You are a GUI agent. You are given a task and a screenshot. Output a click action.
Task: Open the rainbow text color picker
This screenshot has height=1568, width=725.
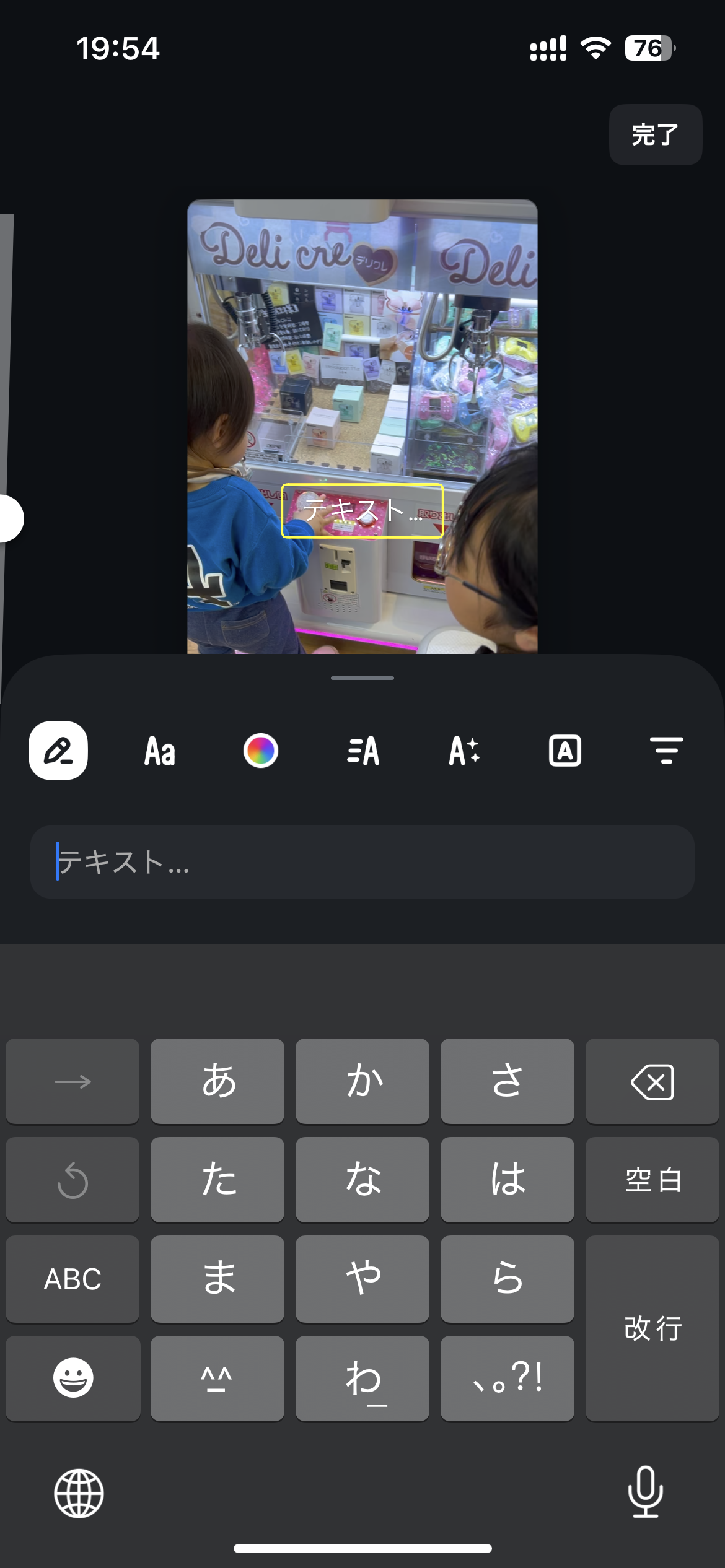tap(261, 751)
